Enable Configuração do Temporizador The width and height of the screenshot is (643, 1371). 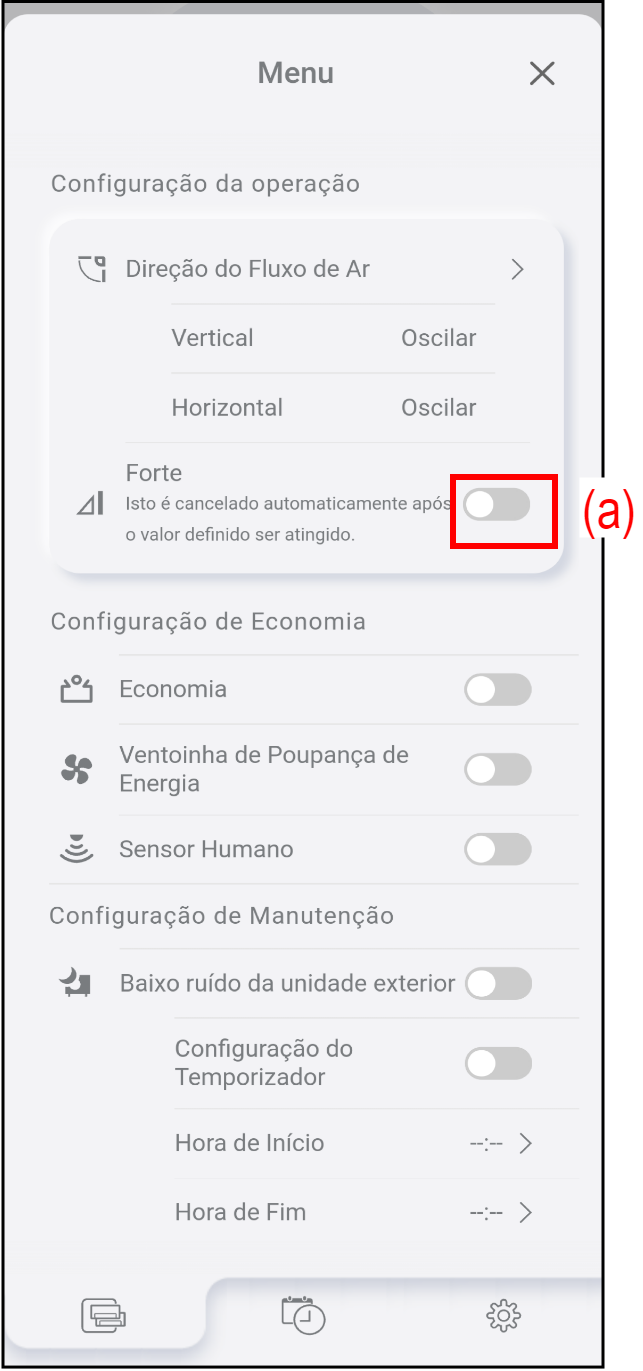coord(498,1064)
